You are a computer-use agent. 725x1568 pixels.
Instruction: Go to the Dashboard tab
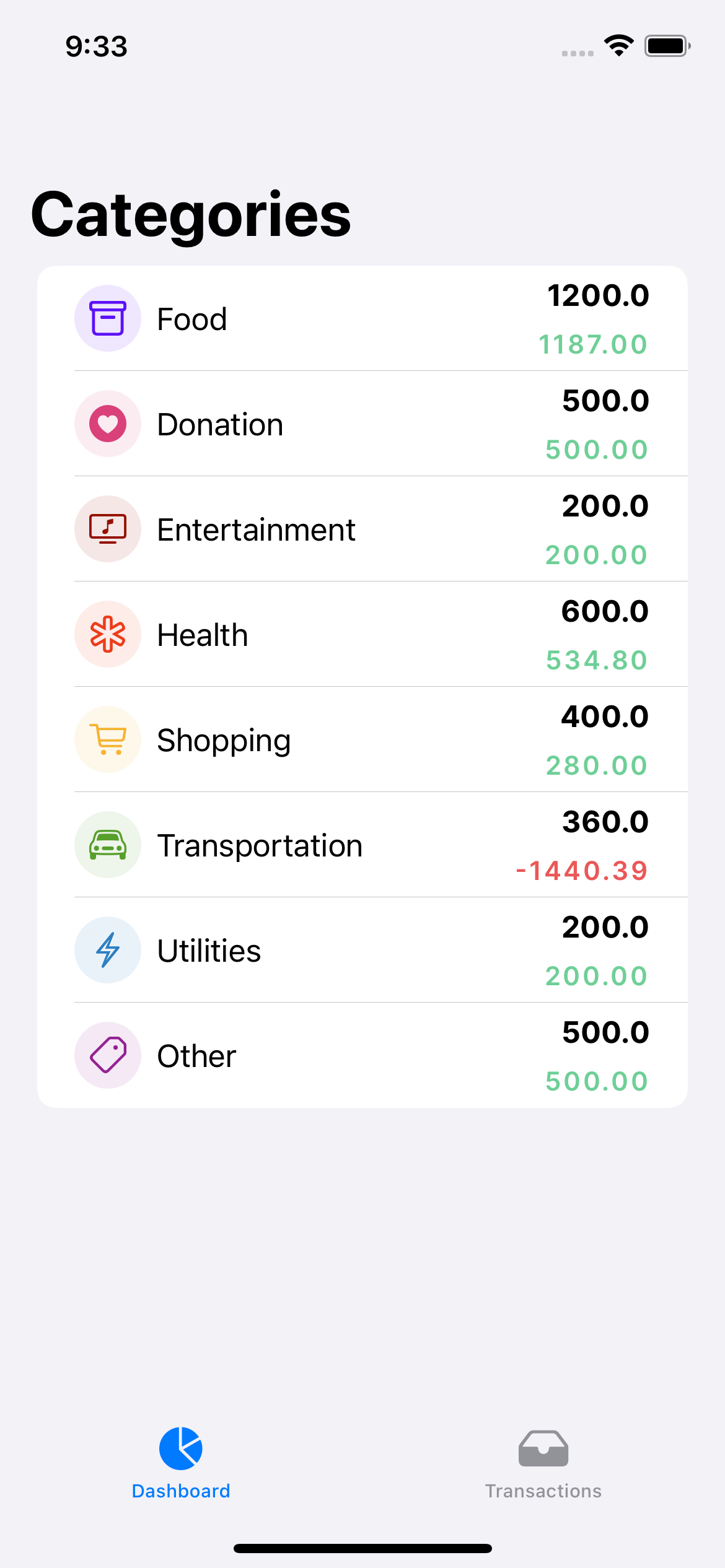click(181, 1463)
